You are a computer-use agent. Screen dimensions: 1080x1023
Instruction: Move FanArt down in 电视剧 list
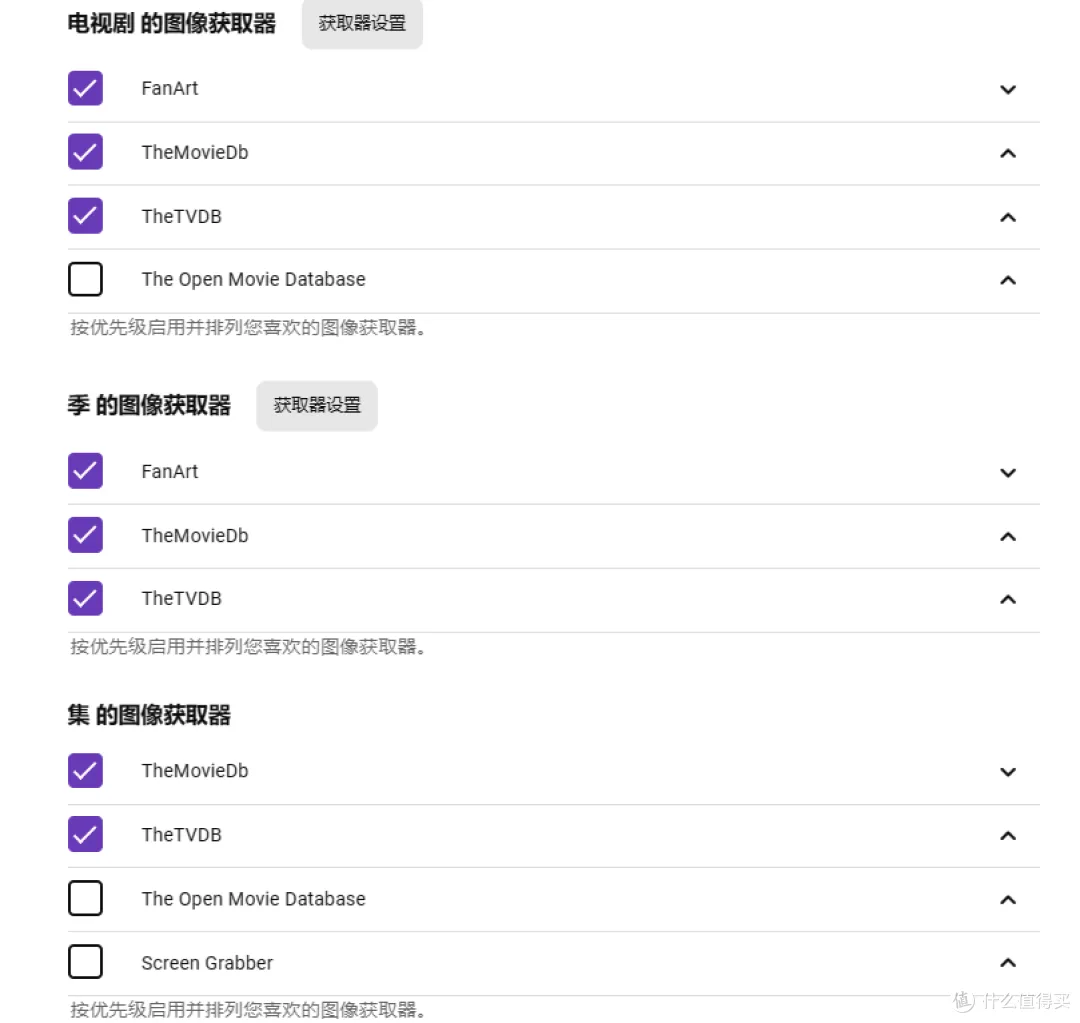pos(1007,89)
